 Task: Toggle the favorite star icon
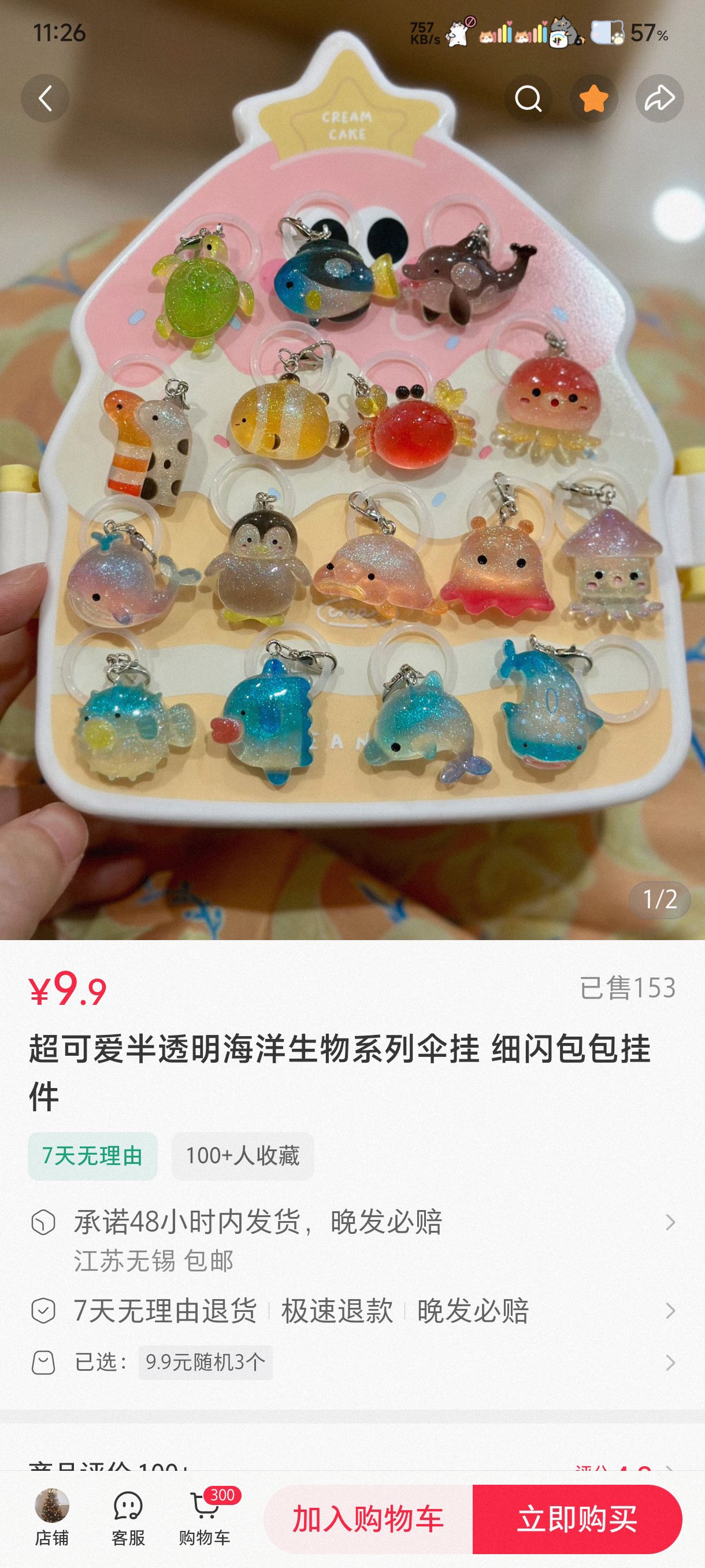[593, 98]
